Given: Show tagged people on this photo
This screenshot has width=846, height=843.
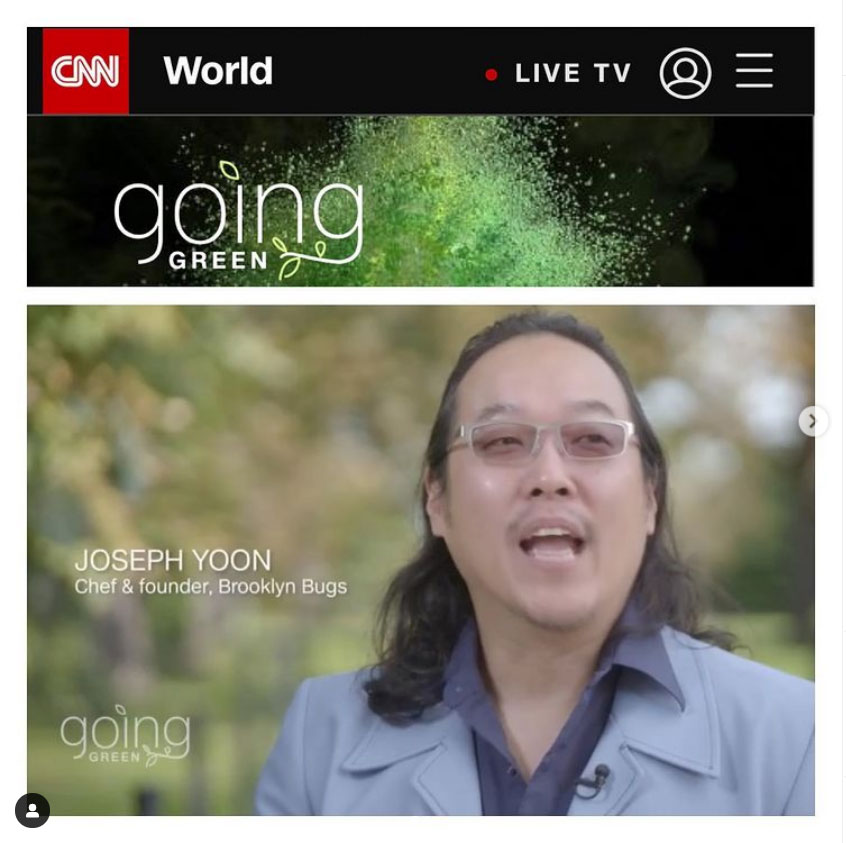Looking at the screenshot, I should pos(32,810).
